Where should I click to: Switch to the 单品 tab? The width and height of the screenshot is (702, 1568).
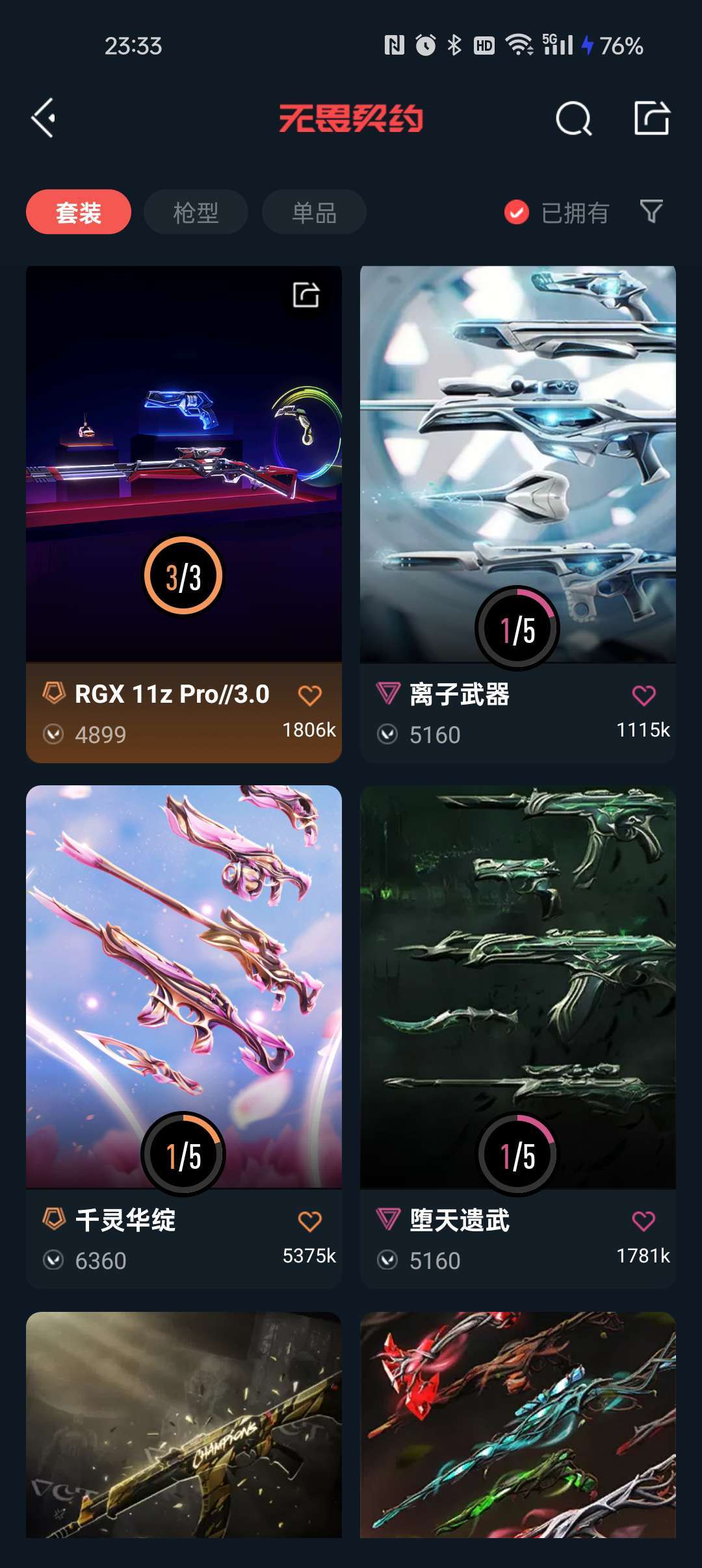[x=314, y=212]
